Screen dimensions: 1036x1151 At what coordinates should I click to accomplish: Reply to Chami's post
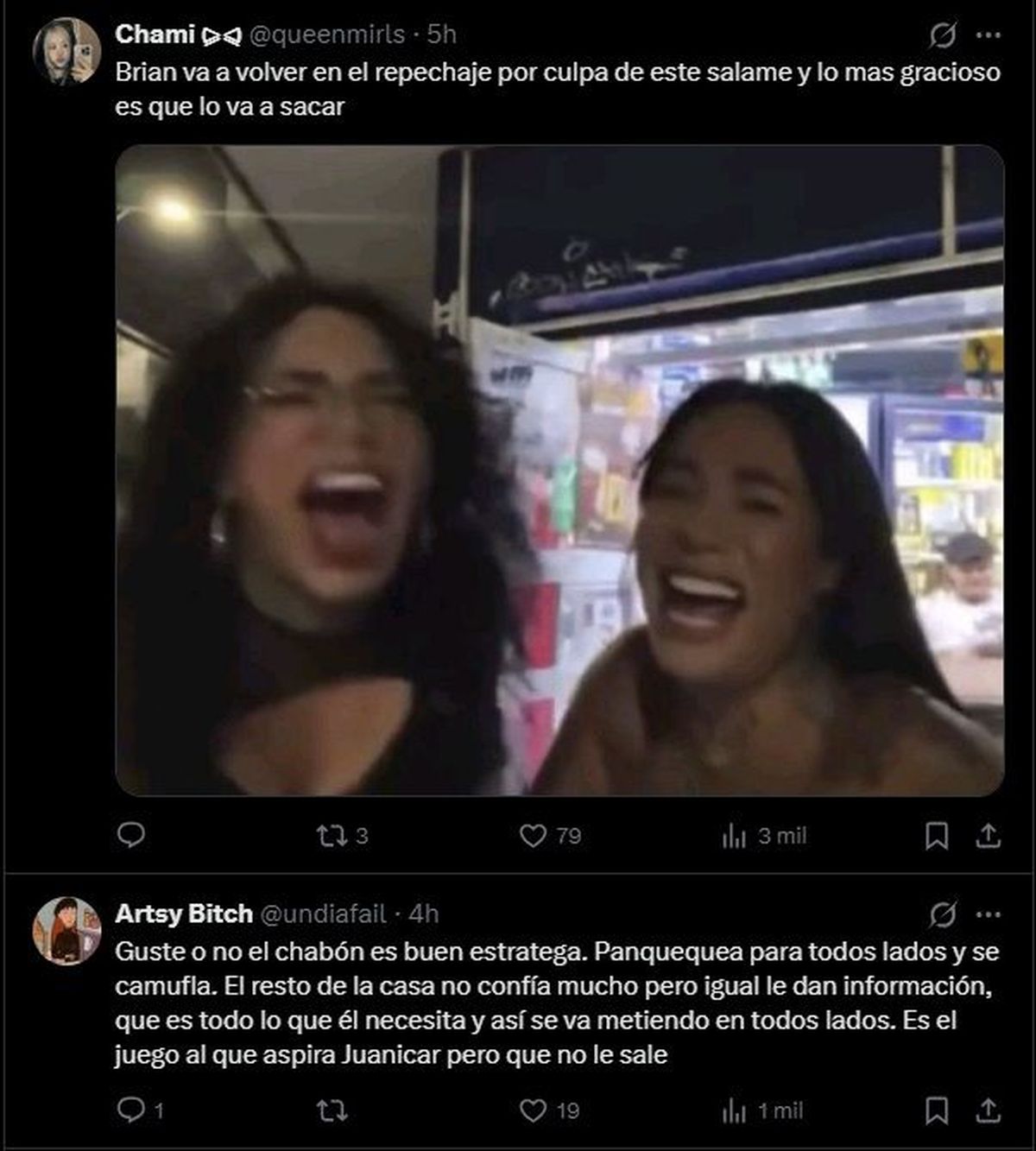pyautogui.click(x=130, y=835)
